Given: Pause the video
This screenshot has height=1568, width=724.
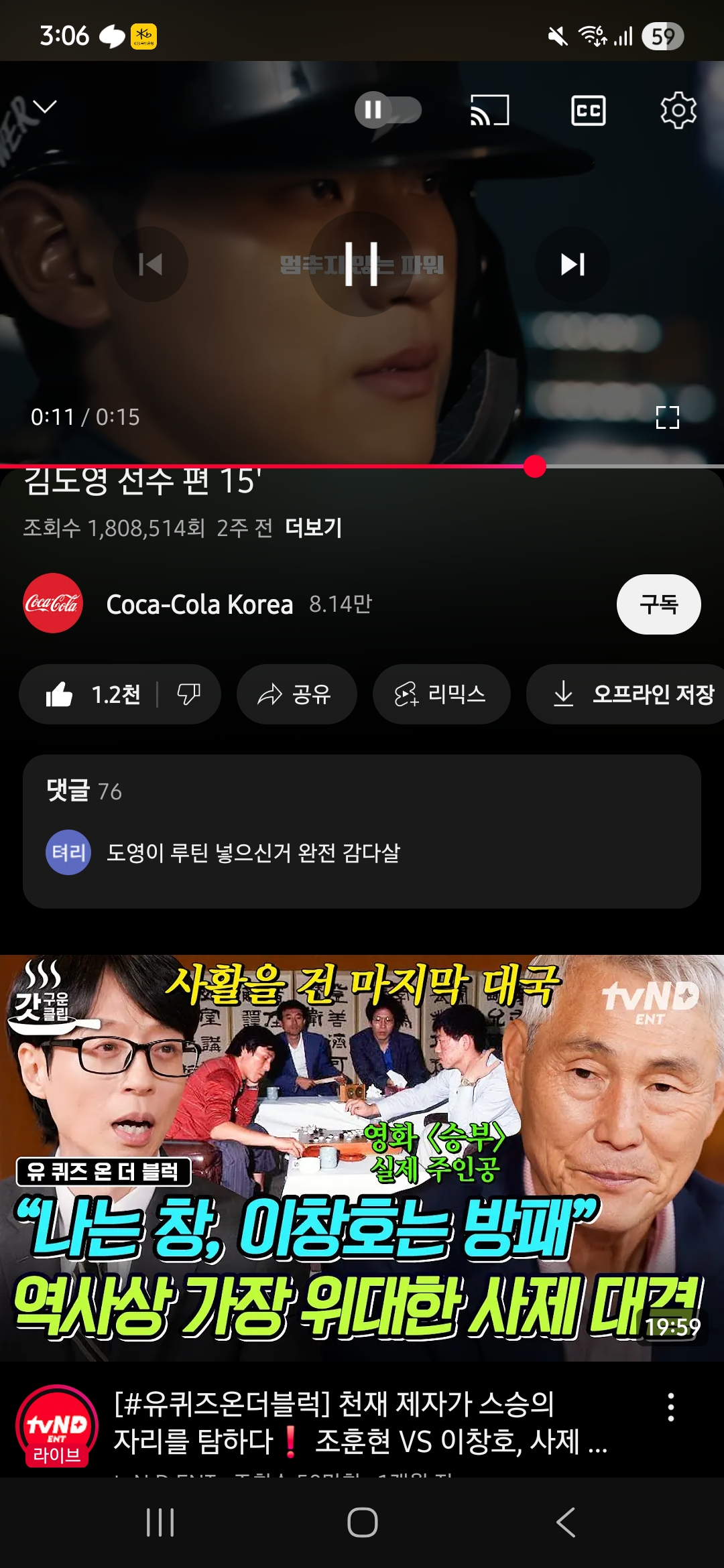Looking at the screenshot, I should [361, 264].
